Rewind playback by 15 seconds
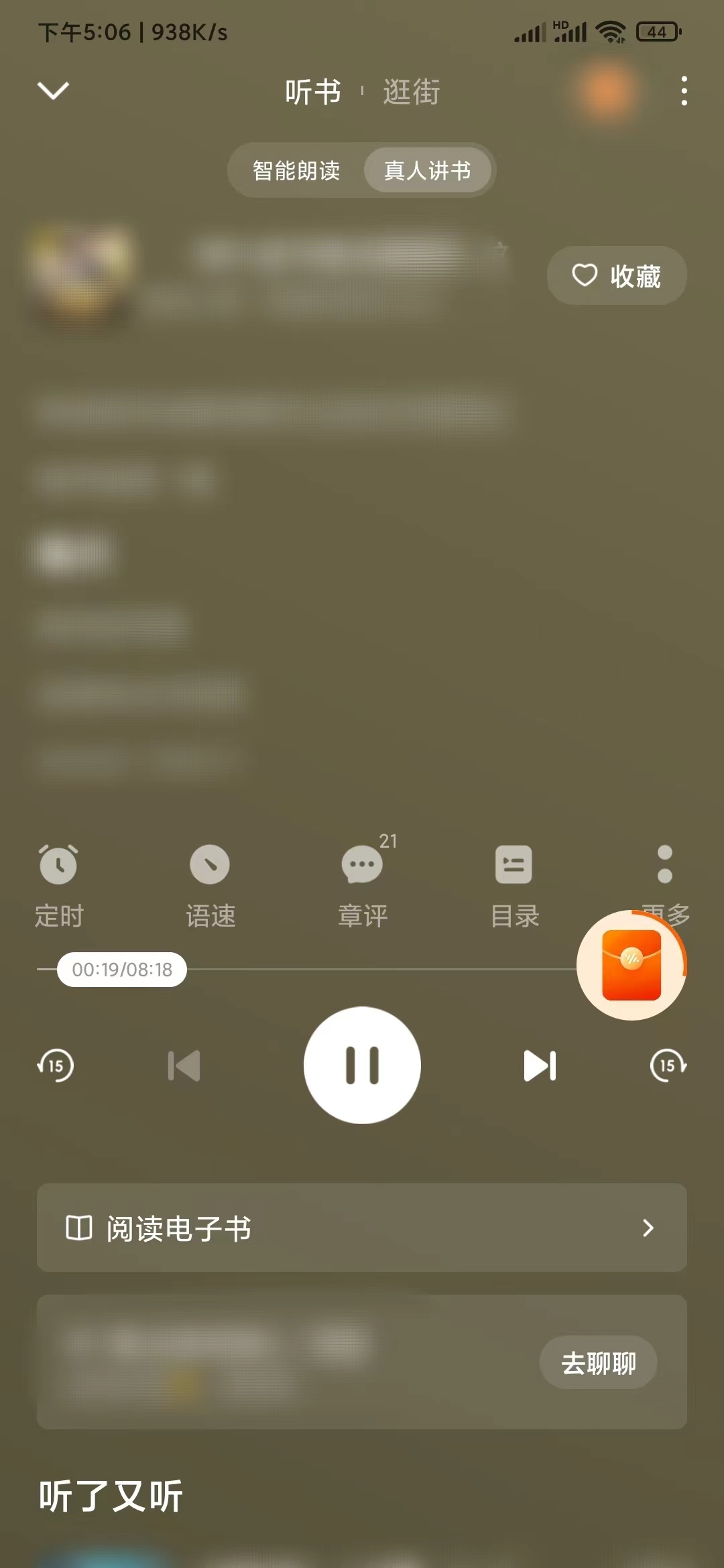This screenshot has height=1568, width=724. (x=56, y=1065)
